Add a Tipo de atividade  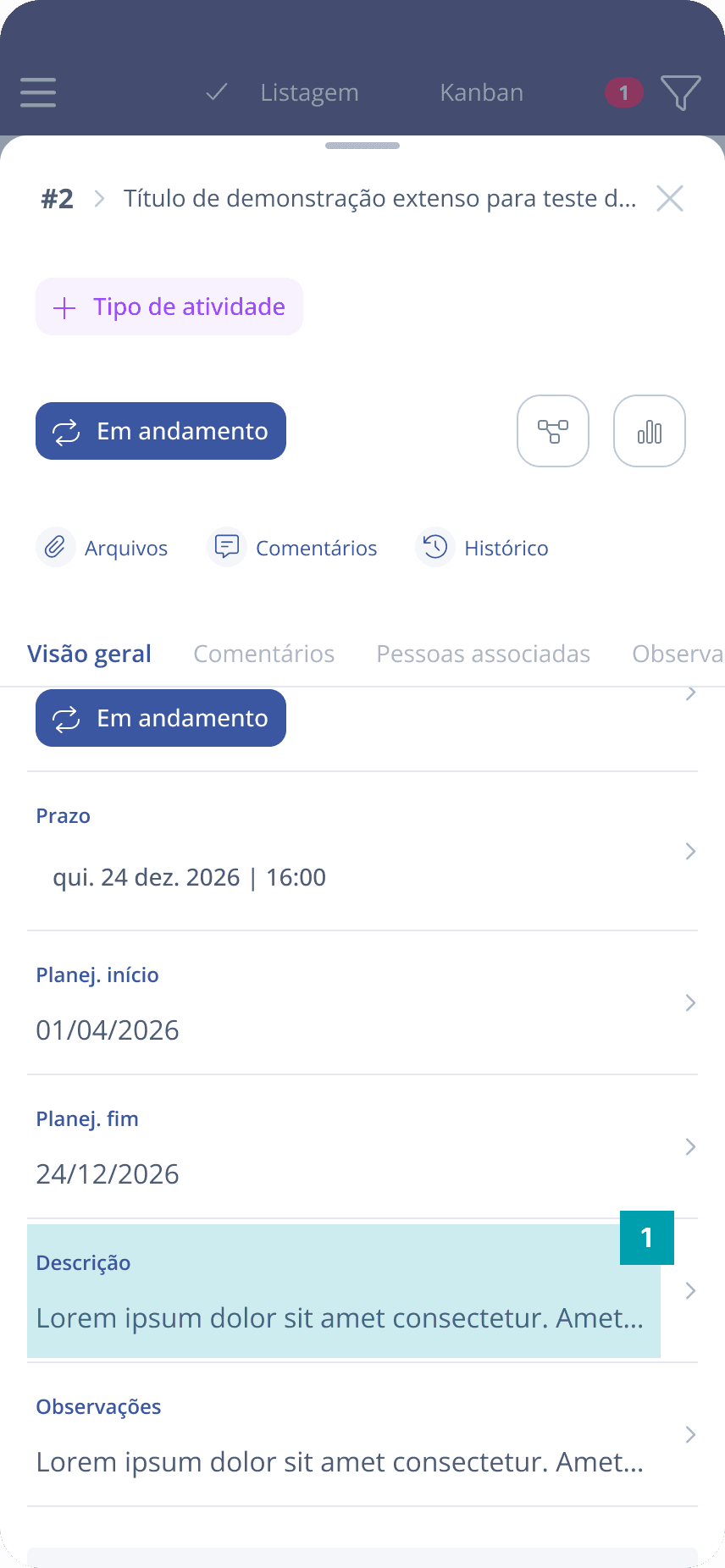(169, 306)
